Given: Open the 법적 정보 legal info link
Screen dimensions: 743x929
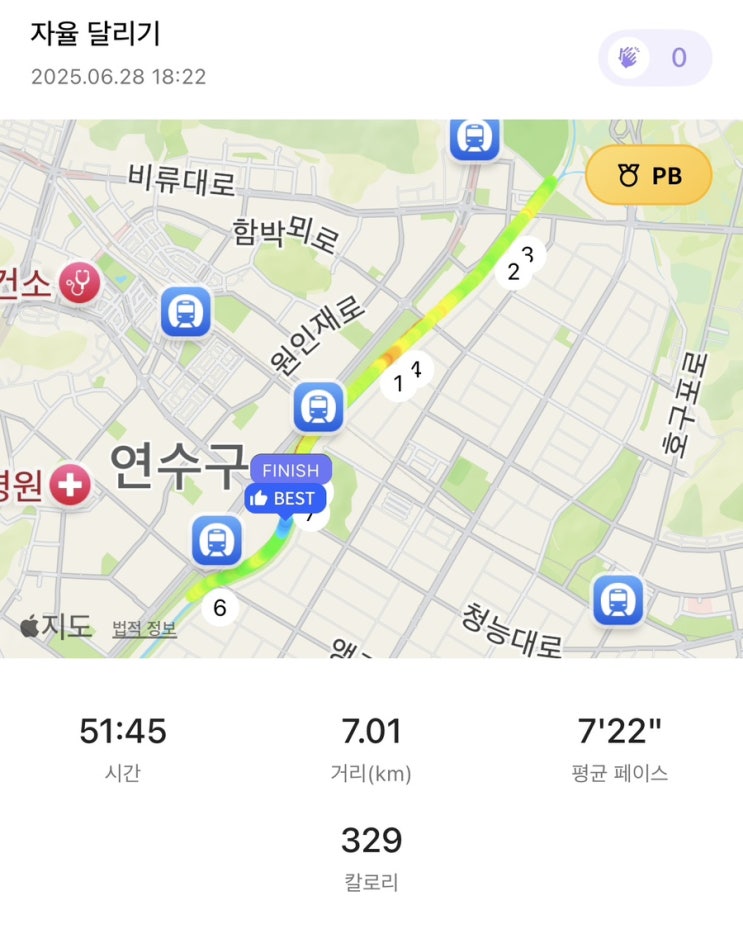Looking at the screenshot, I should pos(145,628).
